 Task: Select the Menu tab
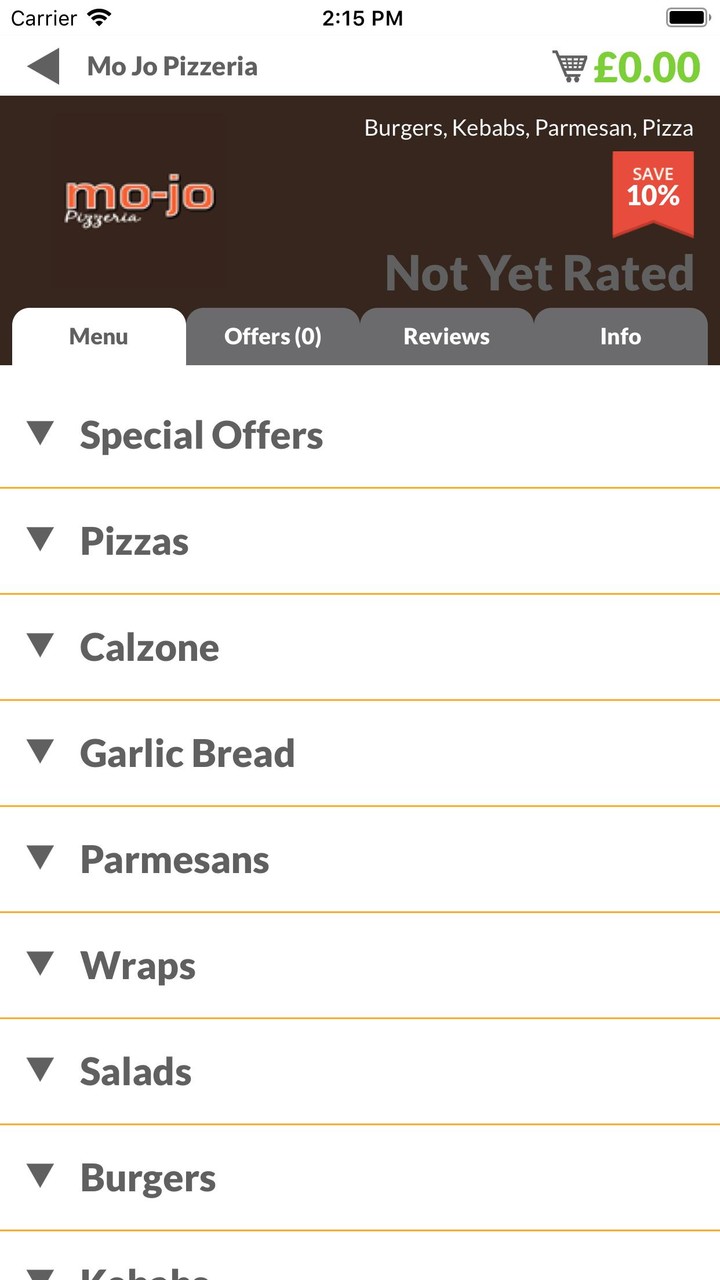(97, 337)
